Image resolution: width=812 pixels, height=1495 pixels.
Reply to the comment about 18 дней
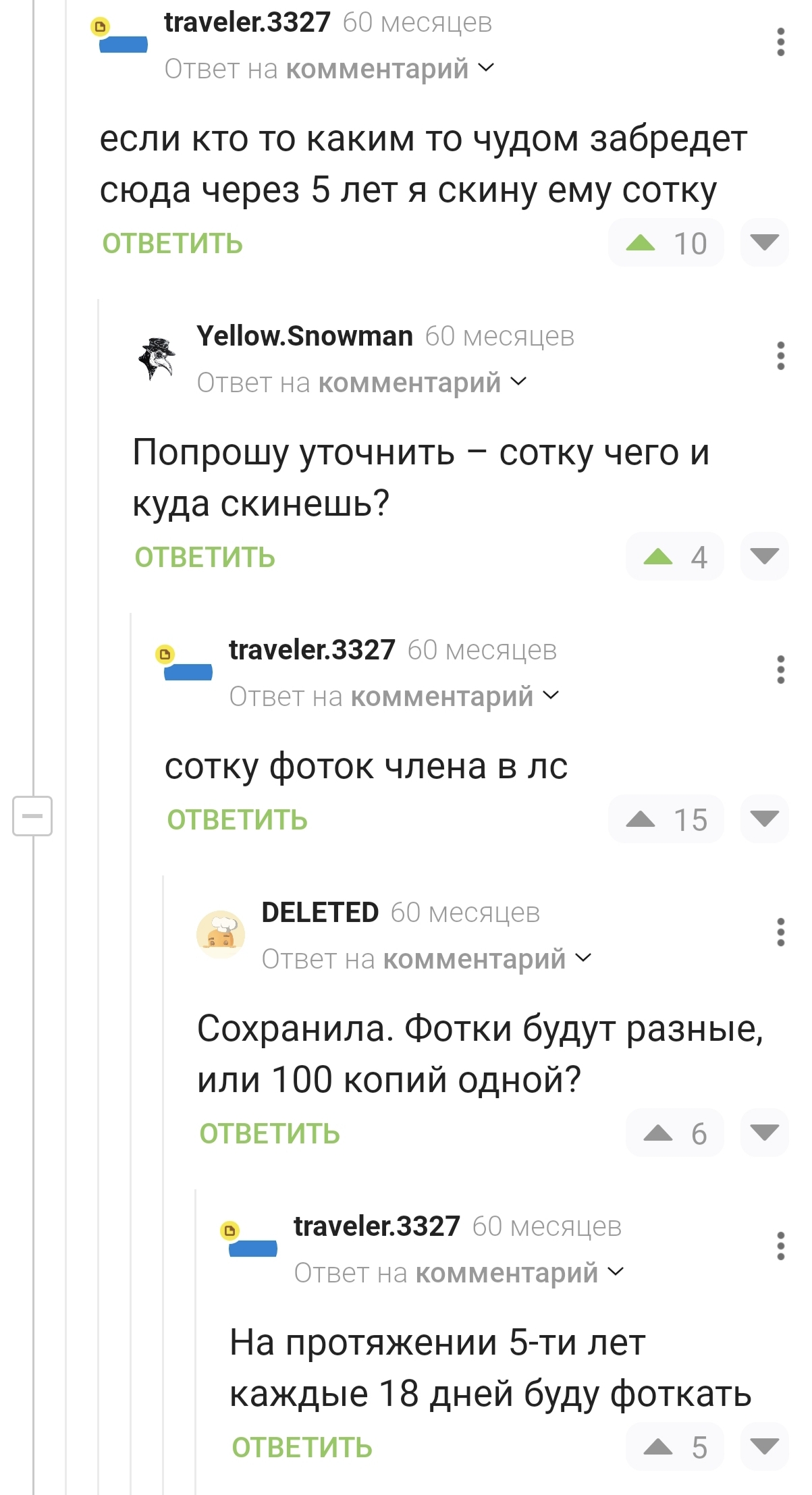302,1448
